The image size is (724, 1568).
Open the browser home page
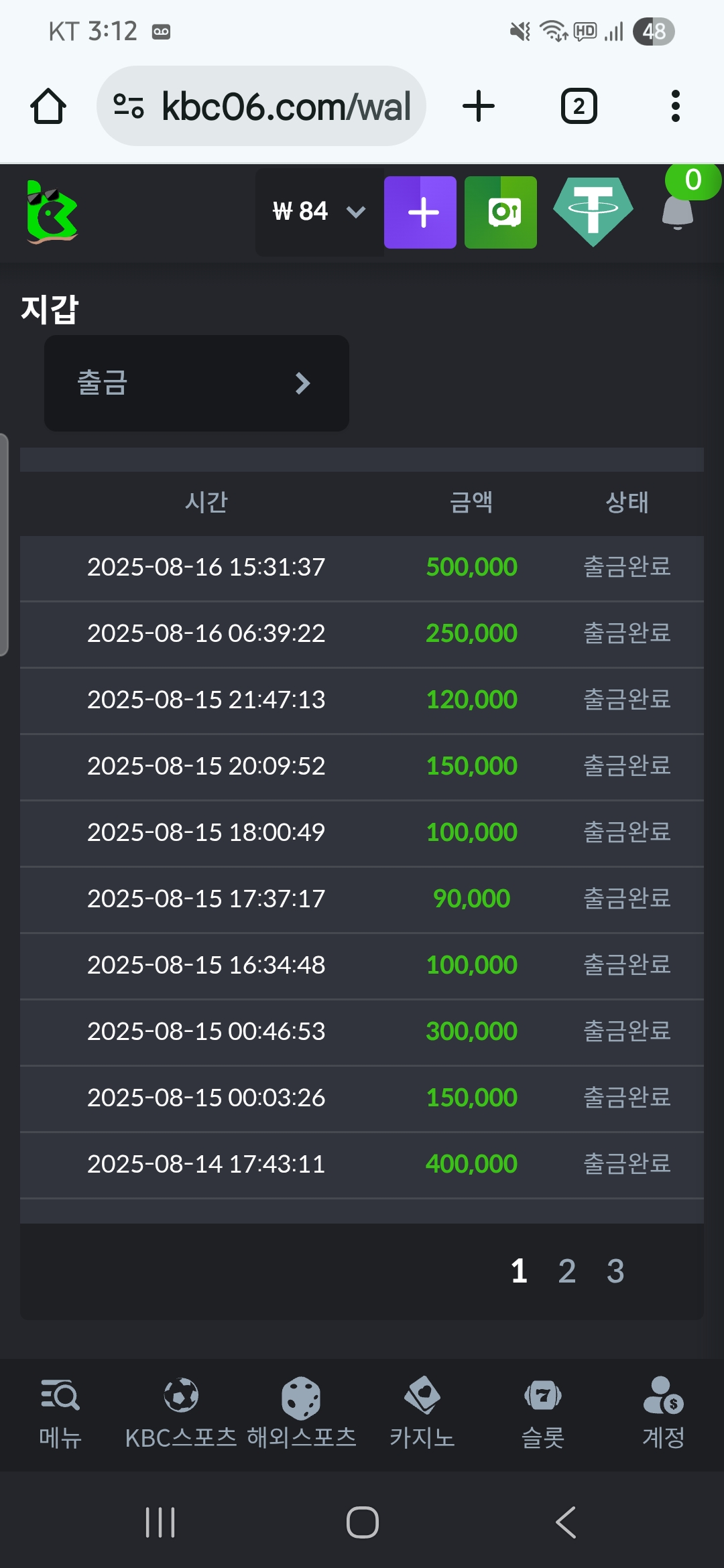48,106
